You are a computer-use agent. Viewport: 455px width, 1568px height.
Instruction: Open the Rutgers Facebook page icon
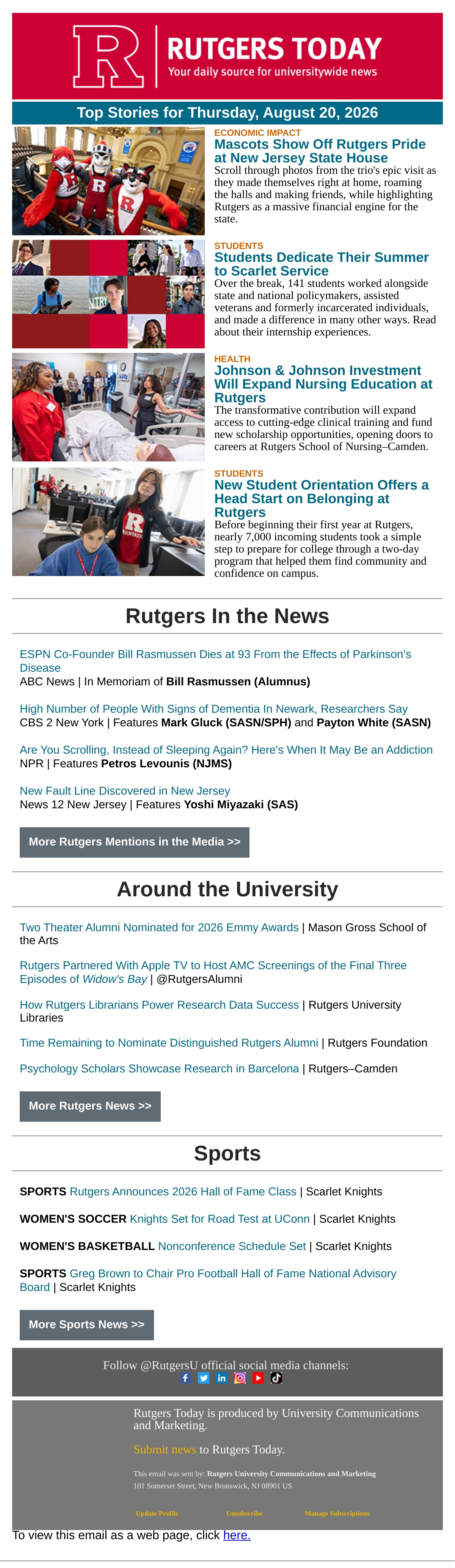[185, 1378]
